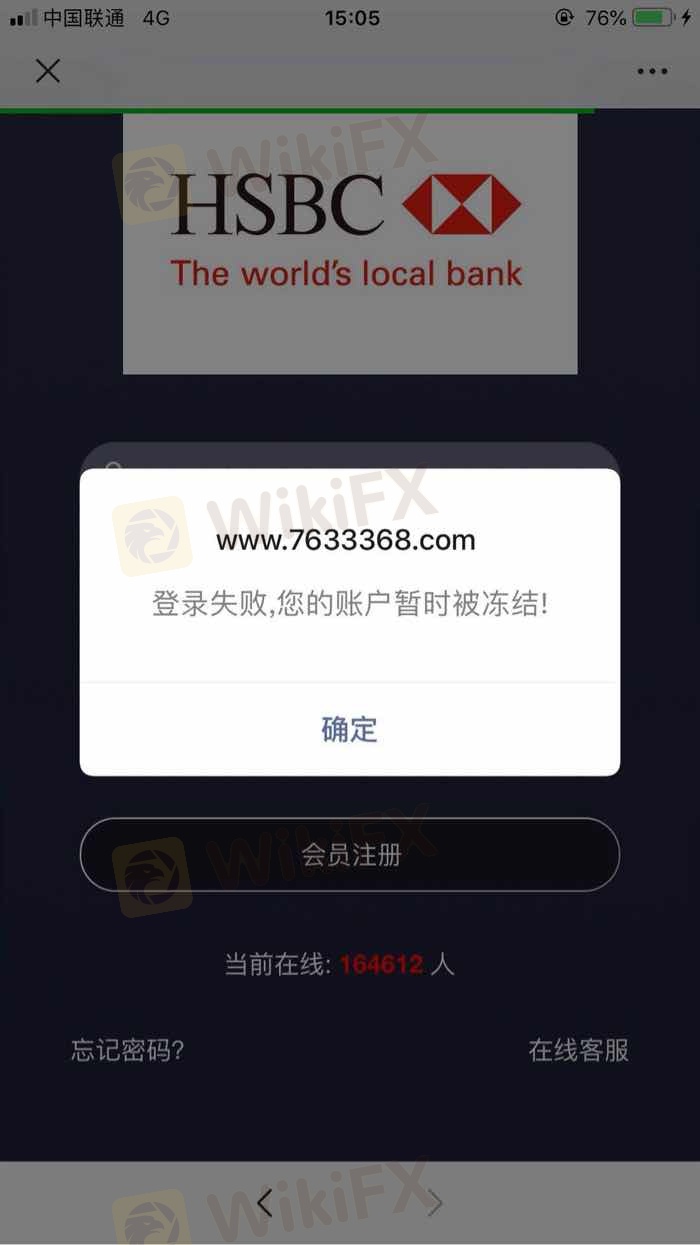The image size is (700, 1245).
Task: Confirm the dialog with 确定
Action: (349, 729)
